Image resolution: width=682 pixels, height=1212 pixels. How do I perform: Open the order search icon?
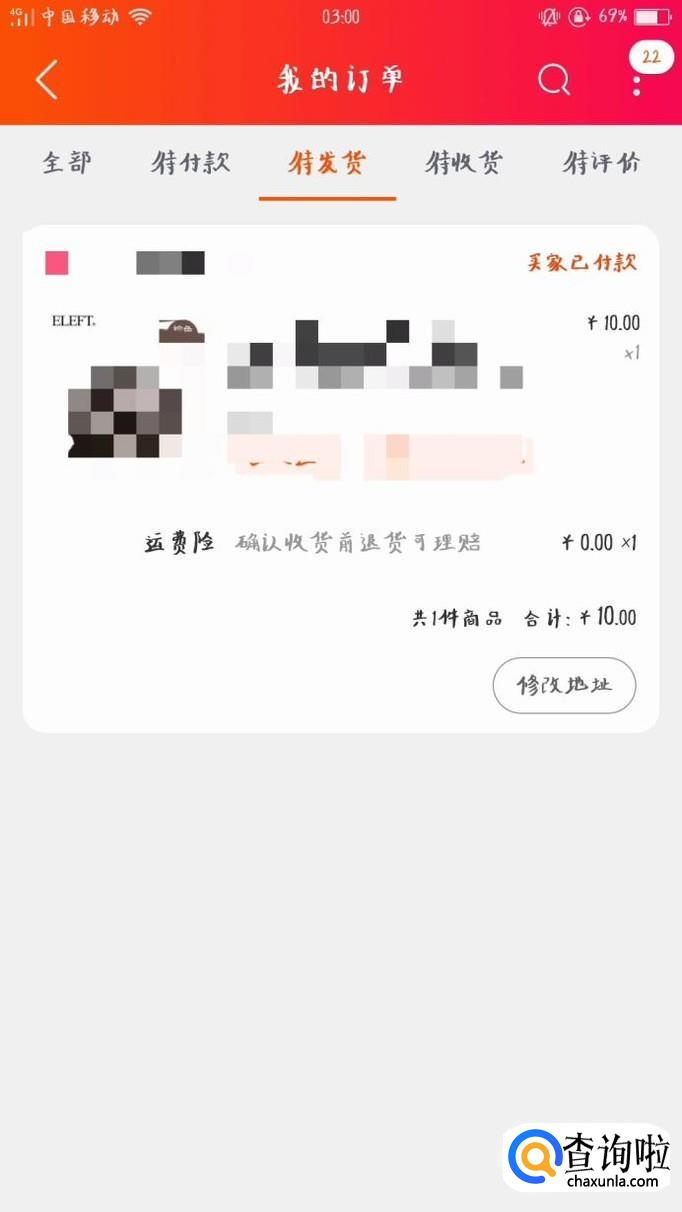click(553, 80)
